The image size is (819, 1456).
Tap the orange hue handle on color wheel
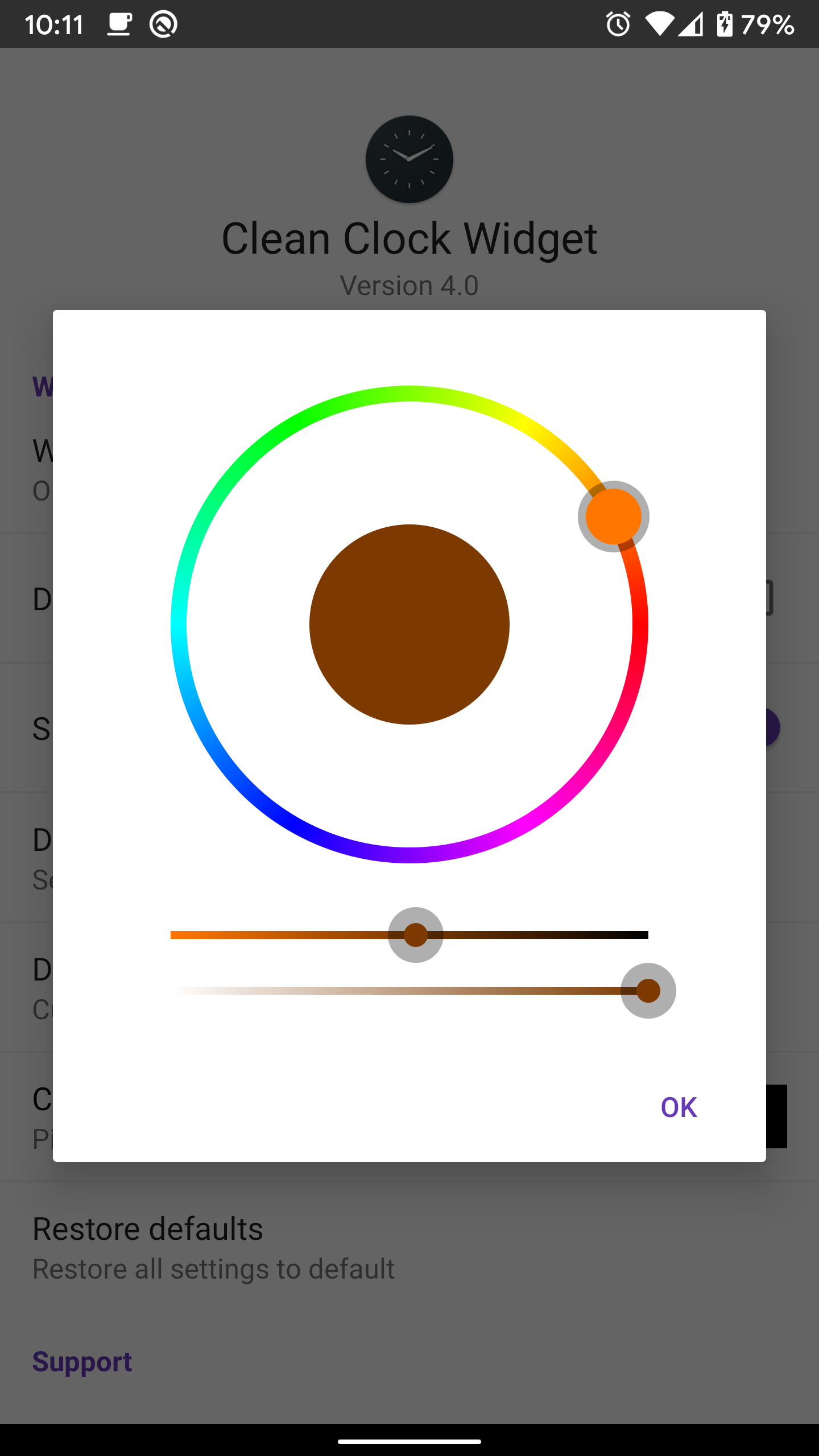tap(613, 516)
